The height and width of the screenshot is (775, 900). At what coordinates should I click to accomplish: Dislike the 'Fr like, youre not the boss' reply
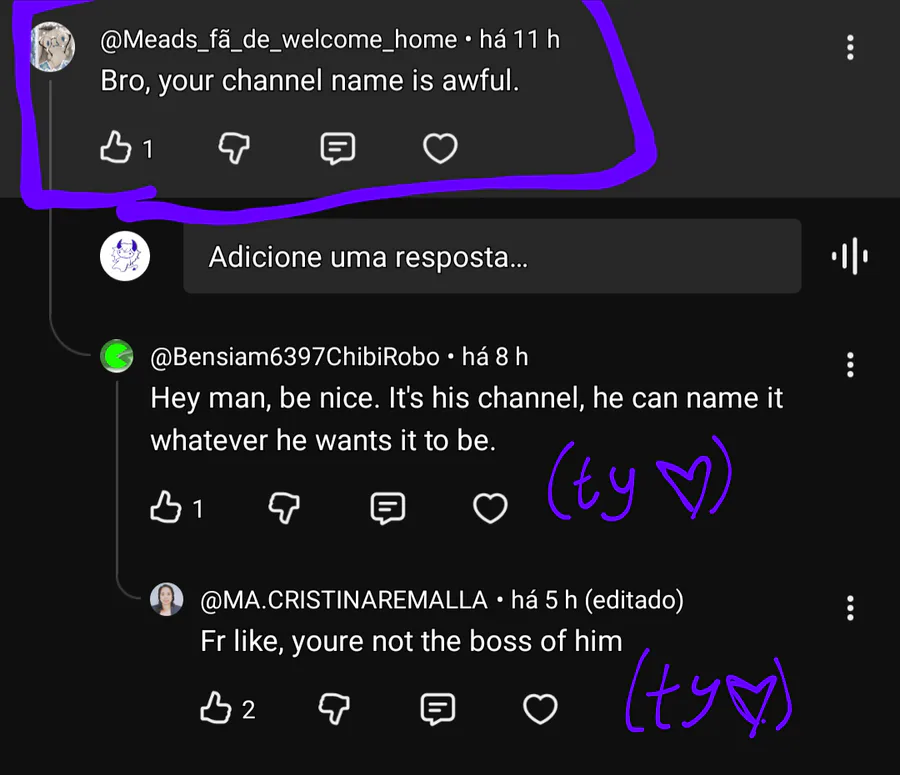(334, 709)
